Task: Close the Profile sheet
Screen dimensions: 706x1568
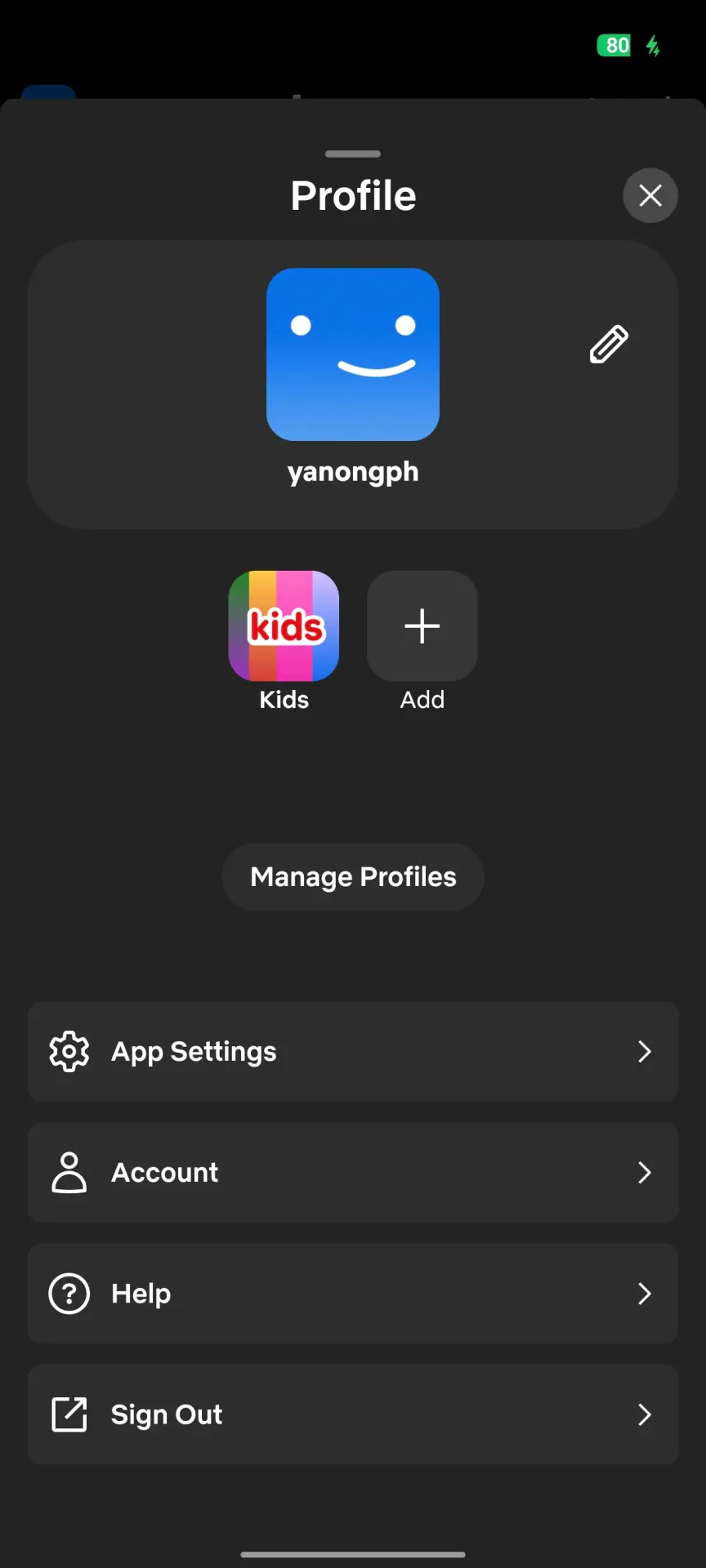Action: [x=650, y=195]
